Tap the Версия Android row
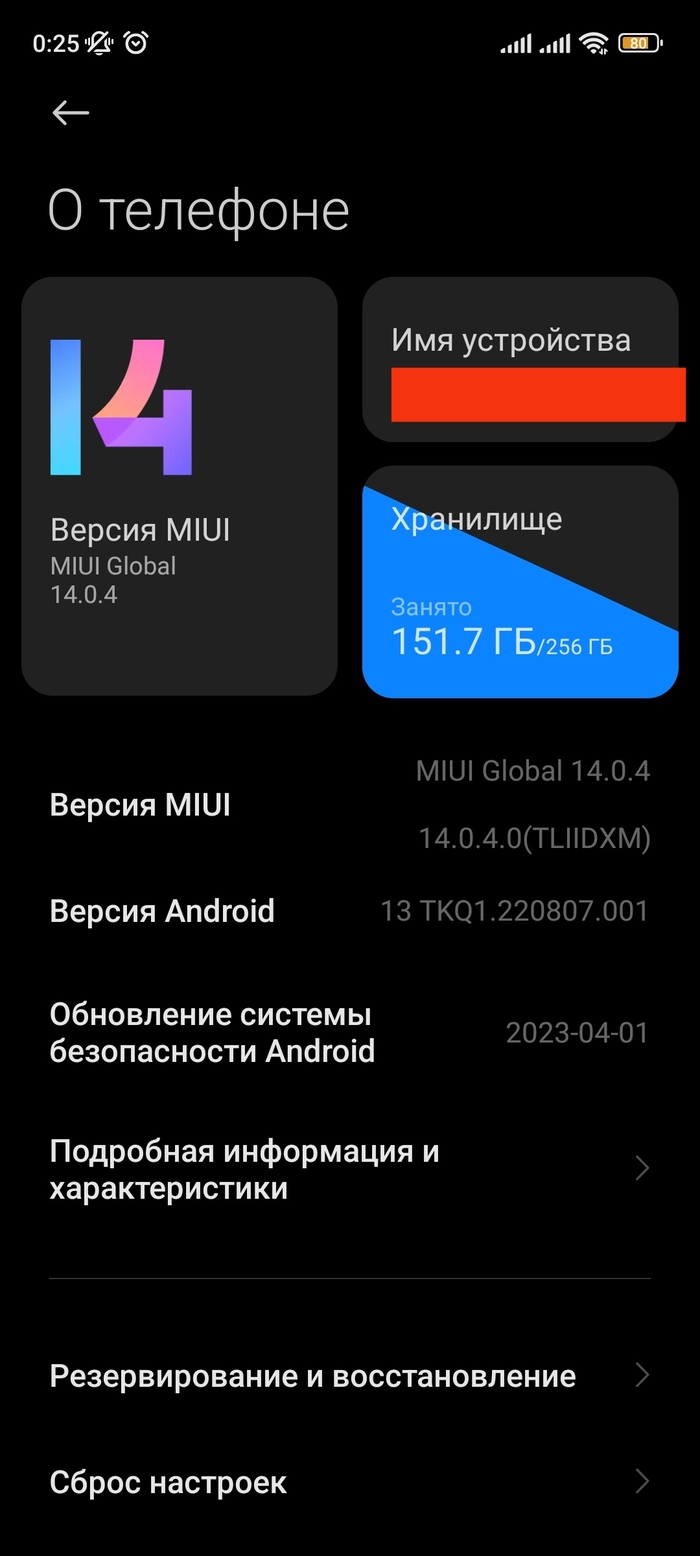This screenshot has width=700, height=1556. click(349, 911)
